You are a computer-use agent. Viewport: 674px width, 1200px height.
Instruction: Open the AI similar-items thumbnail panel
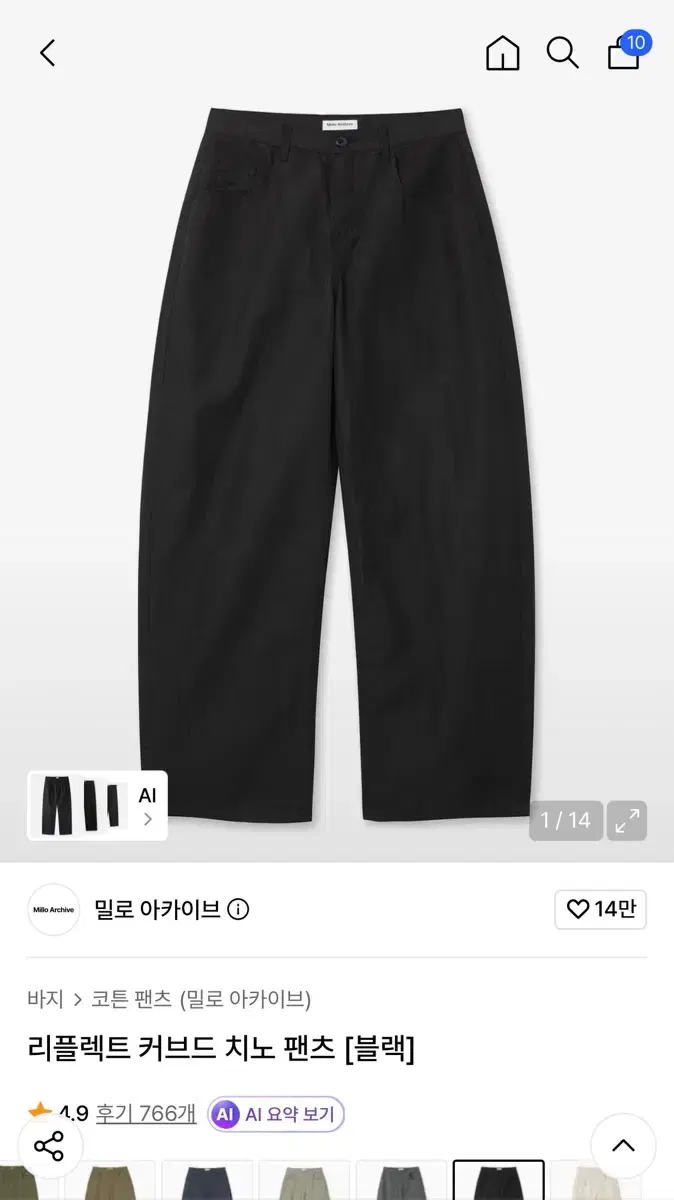97,805
